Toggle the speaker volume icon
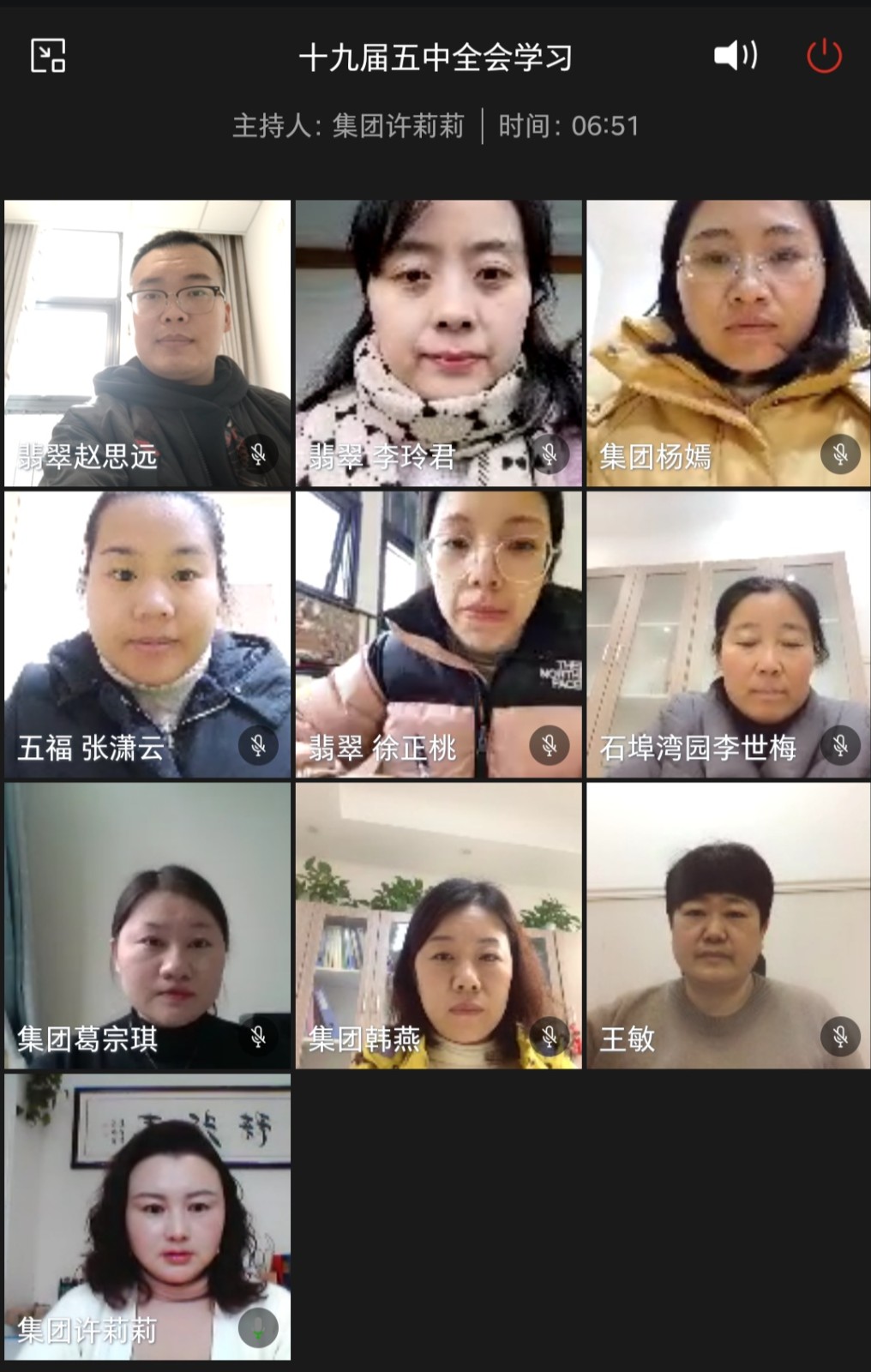Screen dimensions: 871x1372 (736, 57)
